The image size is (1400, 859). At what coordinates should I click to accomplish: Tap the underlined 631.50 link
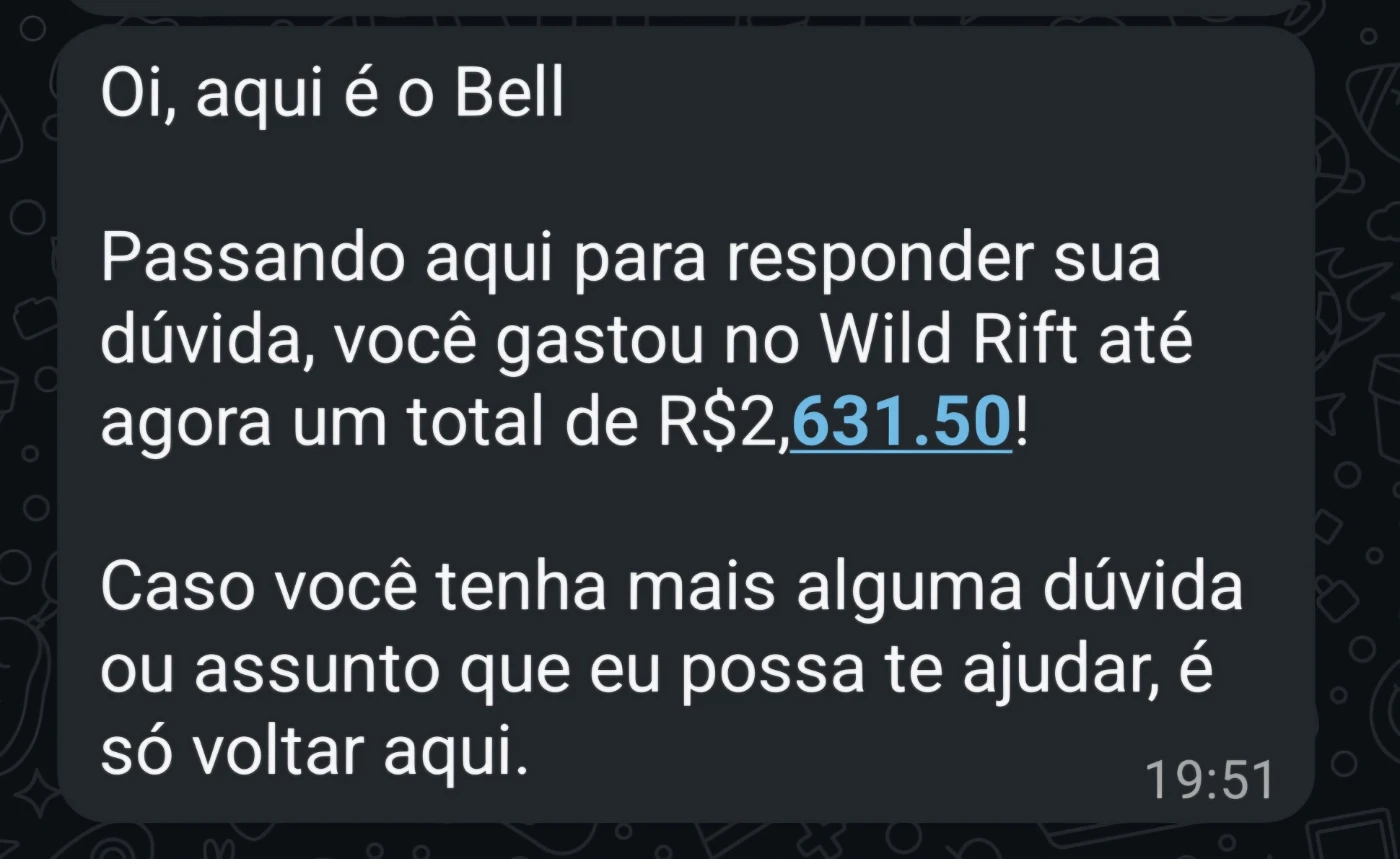click(901, 424)
